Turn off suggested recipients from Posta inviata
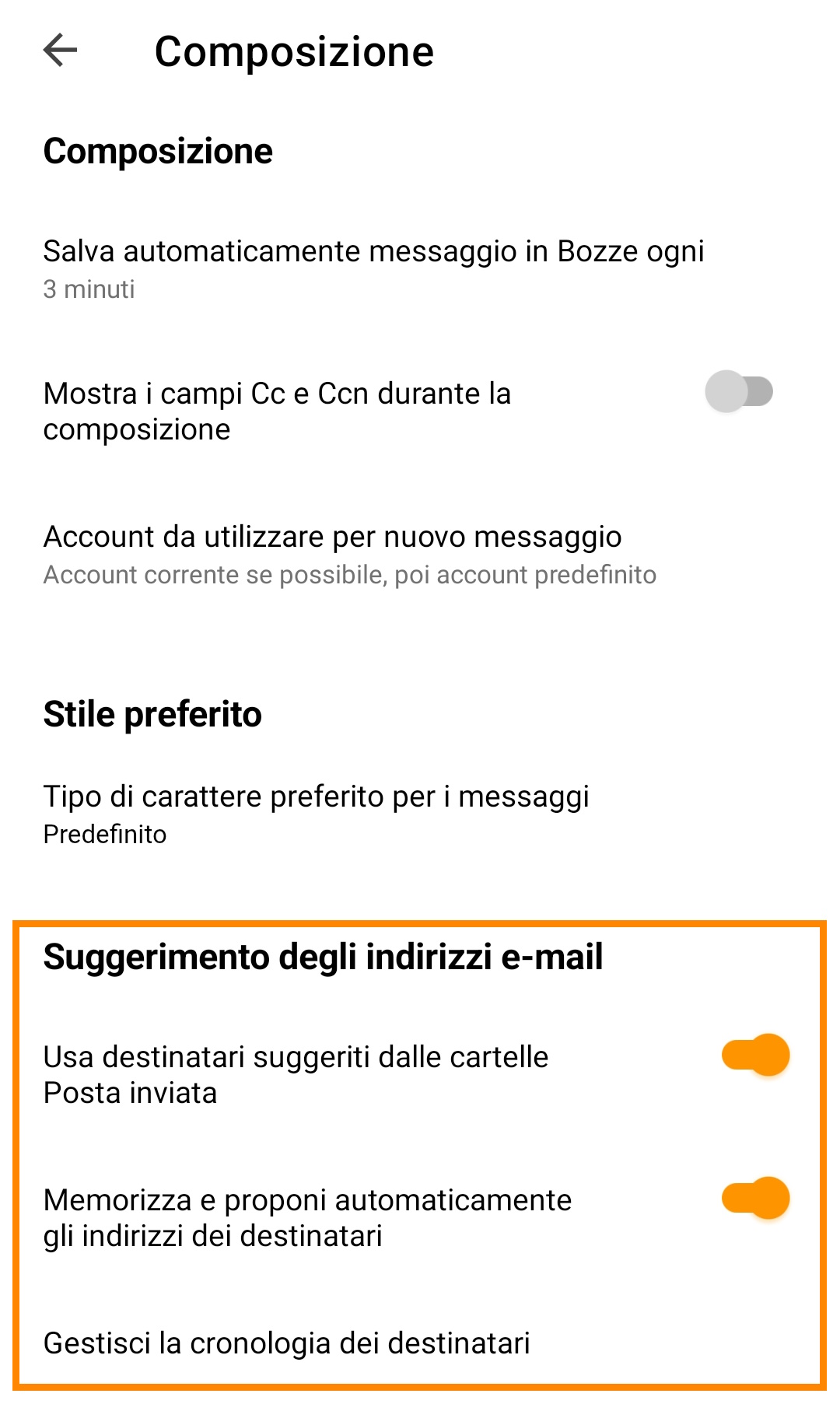Screen dimensions: 840x1411 click(x=755, y=1056)
